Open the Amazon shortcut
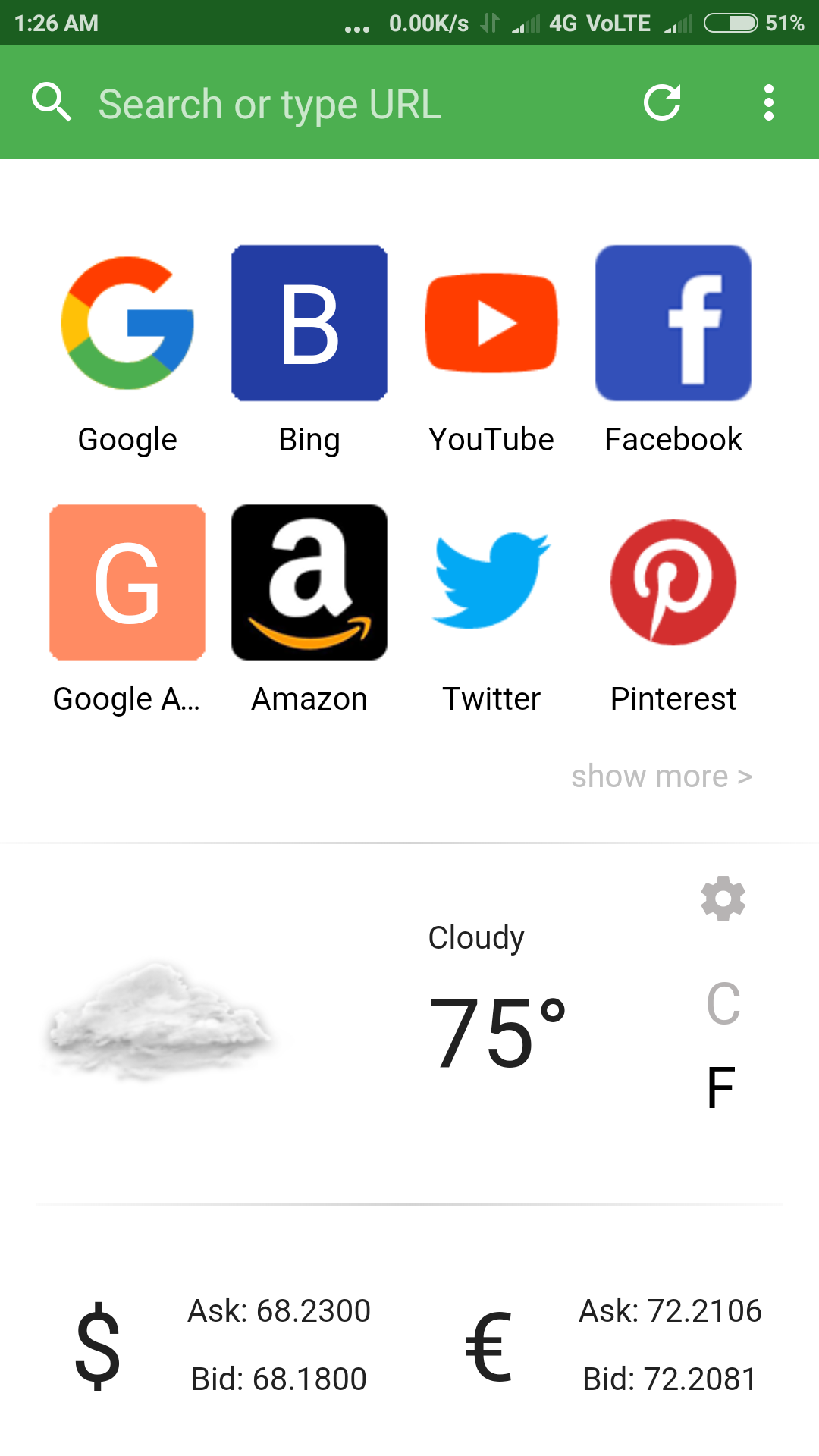 pyautogui.click(x=309, y=582)
